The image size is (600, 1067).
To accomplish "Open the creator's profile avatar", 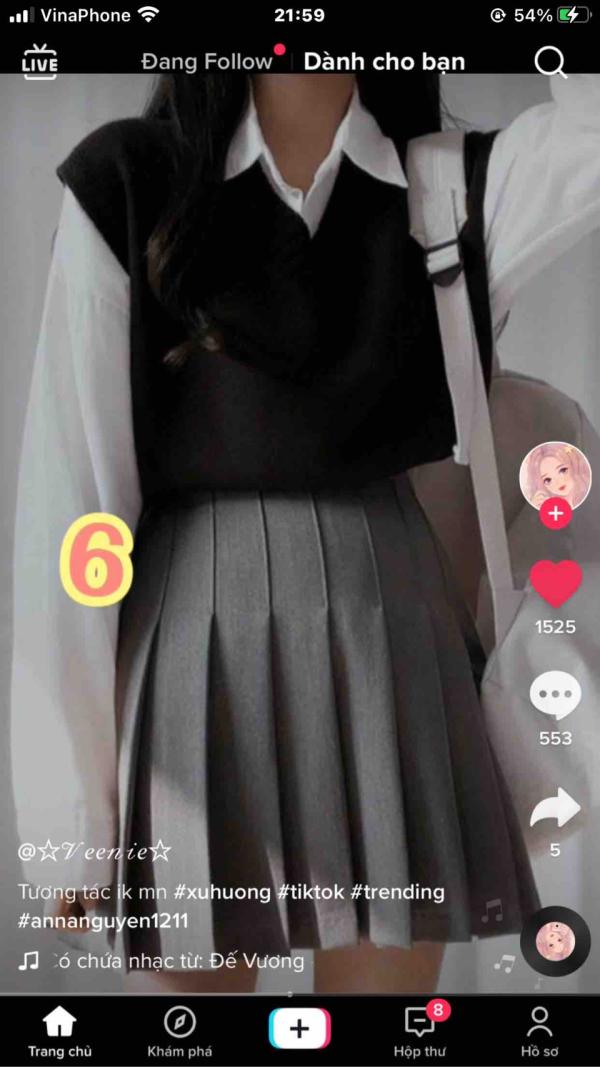I will click(x=555, y=477).
